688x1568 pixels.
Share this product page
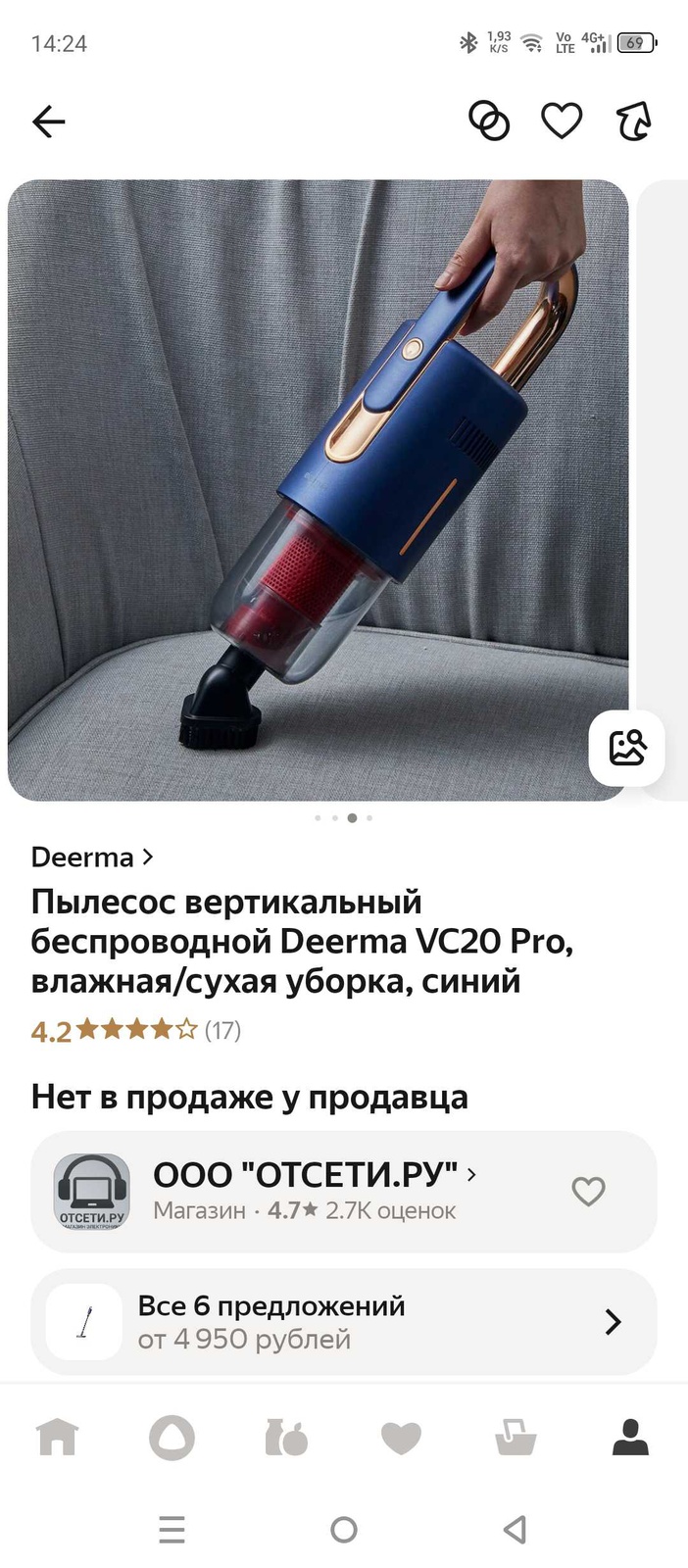[x=633, y=122]
